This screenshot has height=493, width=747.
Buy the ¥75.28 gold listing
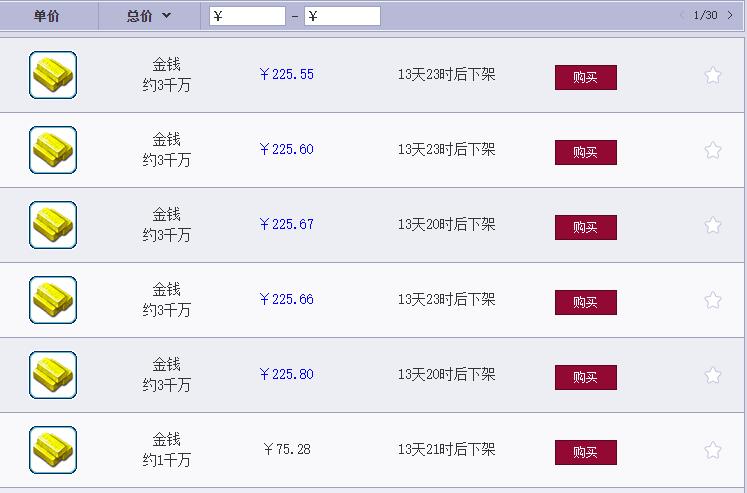585,452
